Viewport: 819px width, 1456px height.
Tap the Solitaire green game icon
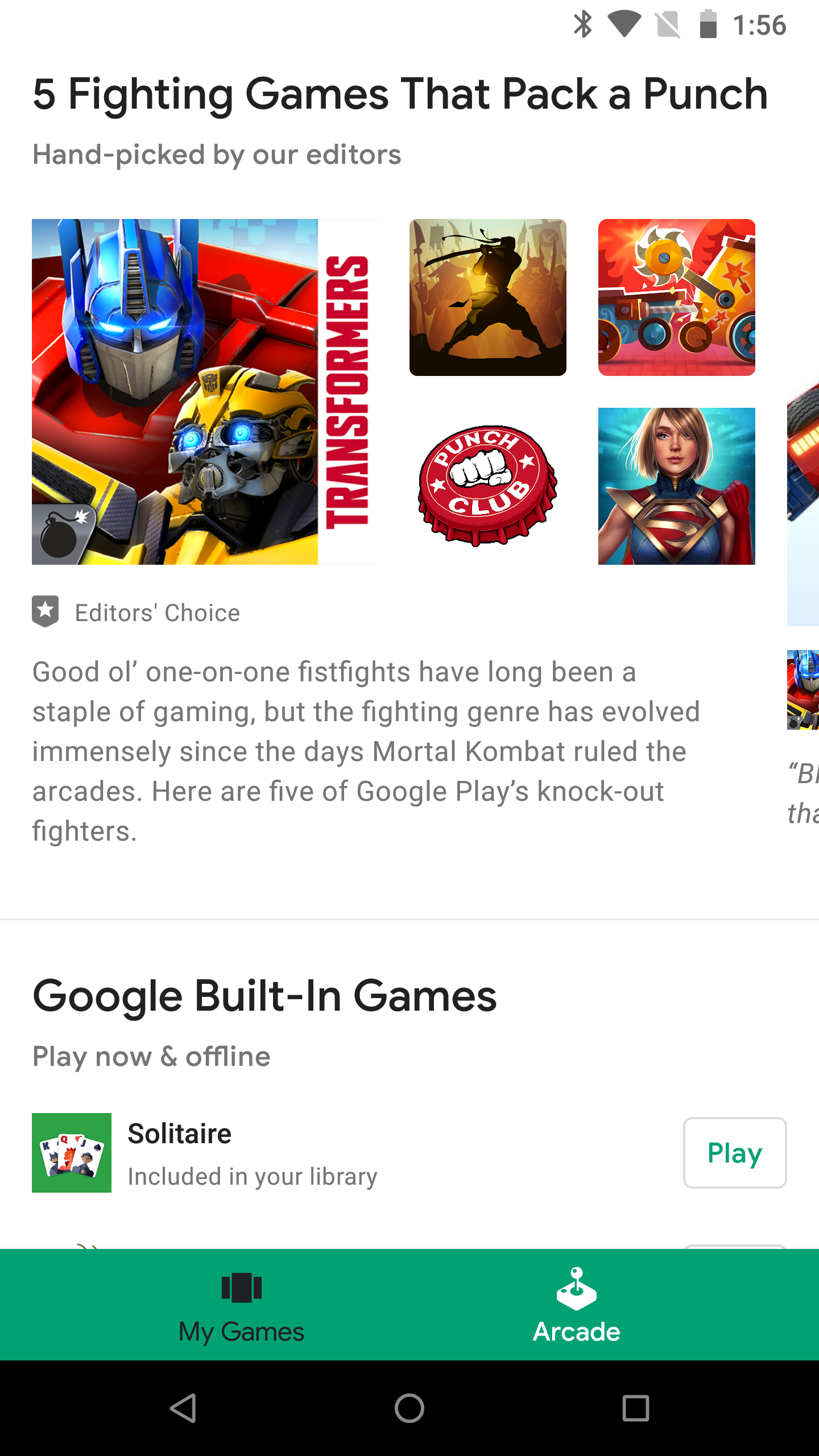click(72, 1152)
